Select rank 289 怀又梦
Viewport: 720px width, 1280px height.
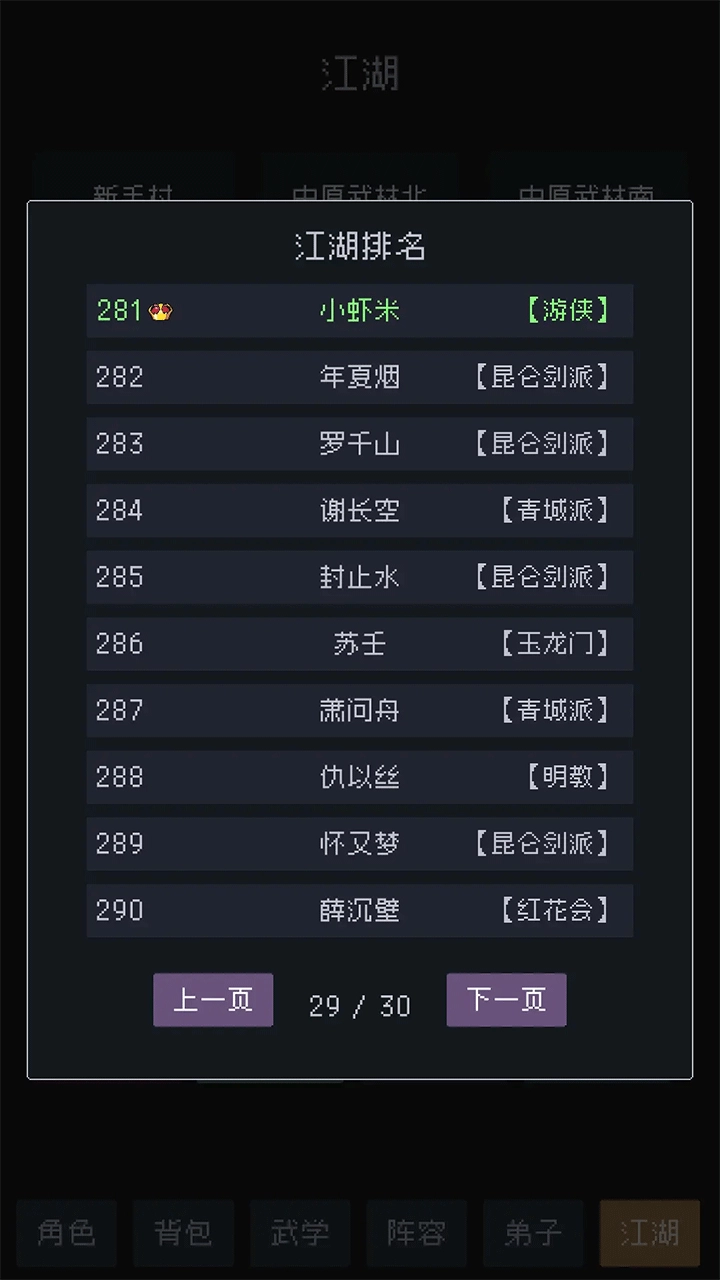[x=359, y=844]
